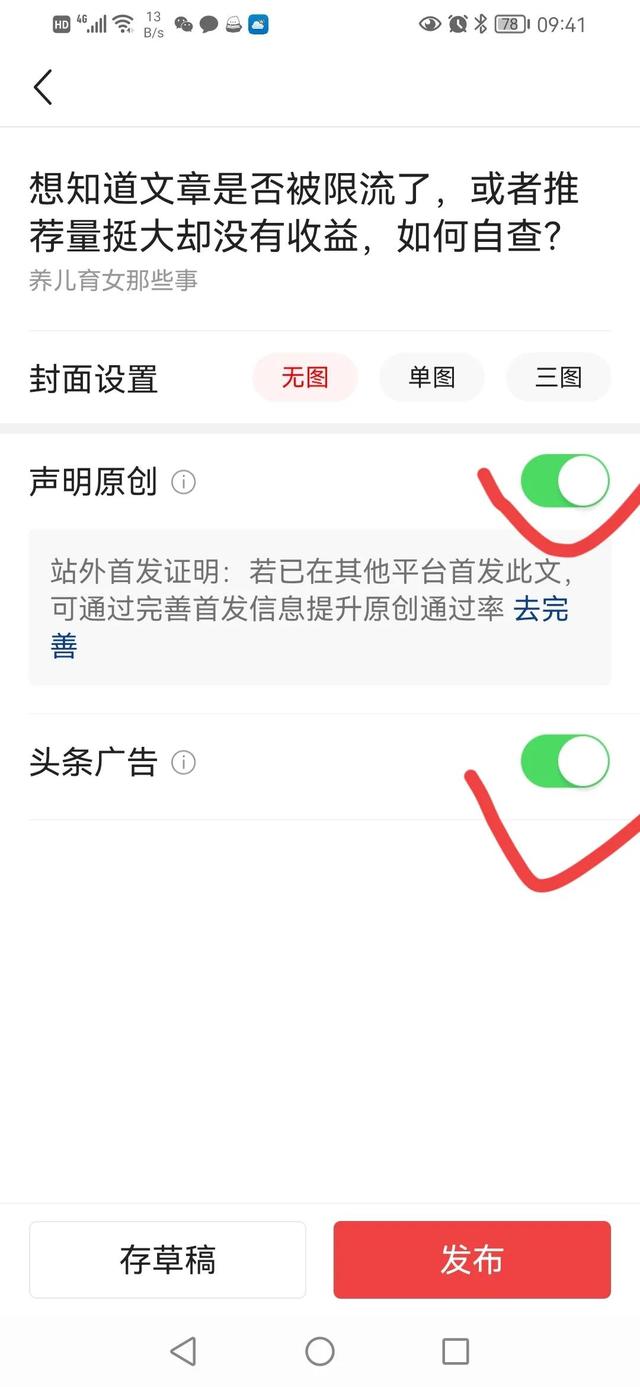Choose the 单图 cover option
Image resolution: width=640 pixels, height=1387 pixels.
click(x=432, y=378)
